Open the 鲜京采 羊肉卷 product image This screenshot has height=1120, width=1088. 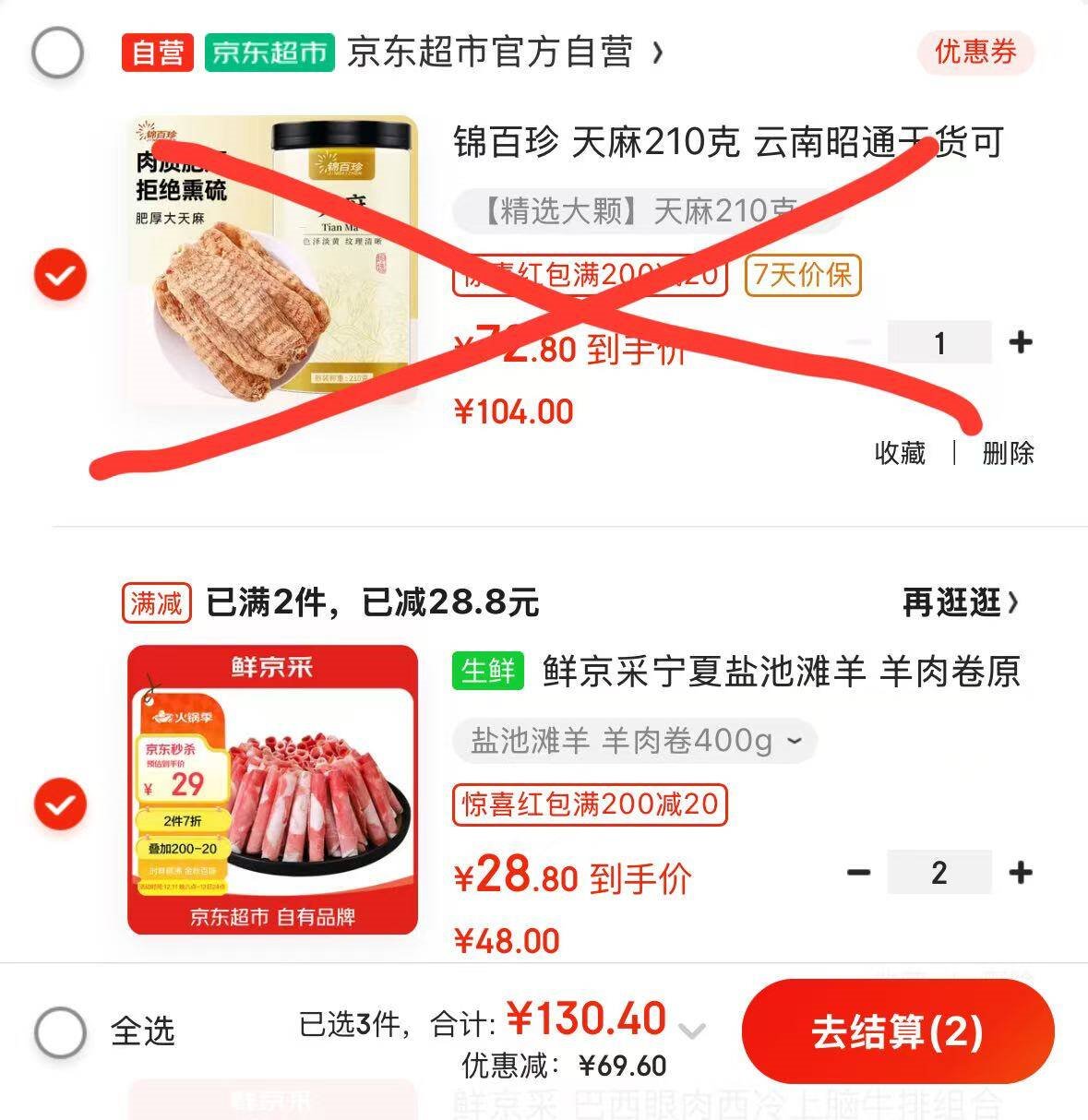pyautogui.click(x=272, y=790)
